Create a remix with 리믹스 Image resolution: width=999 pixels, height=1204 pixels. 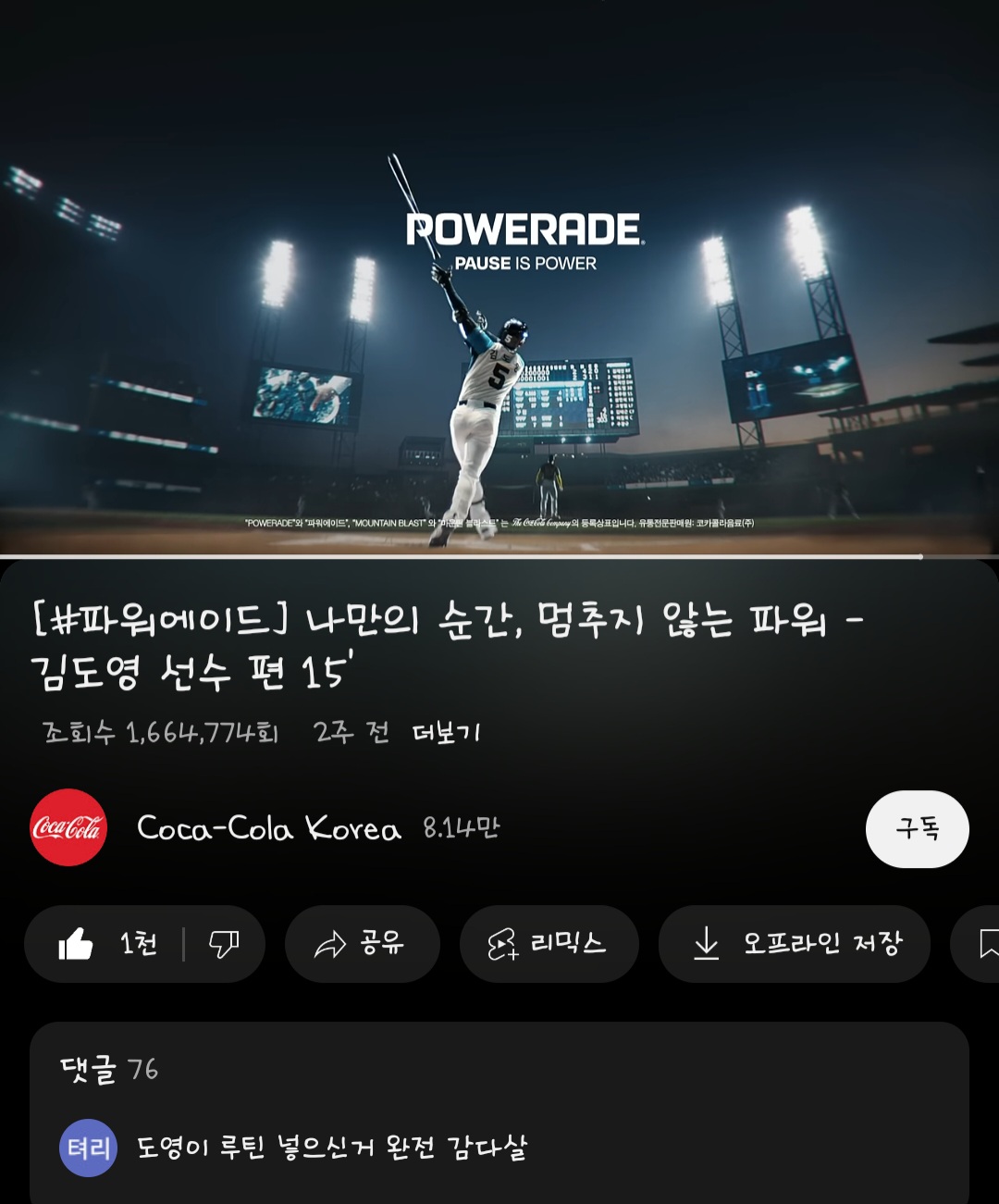[549, 944]
